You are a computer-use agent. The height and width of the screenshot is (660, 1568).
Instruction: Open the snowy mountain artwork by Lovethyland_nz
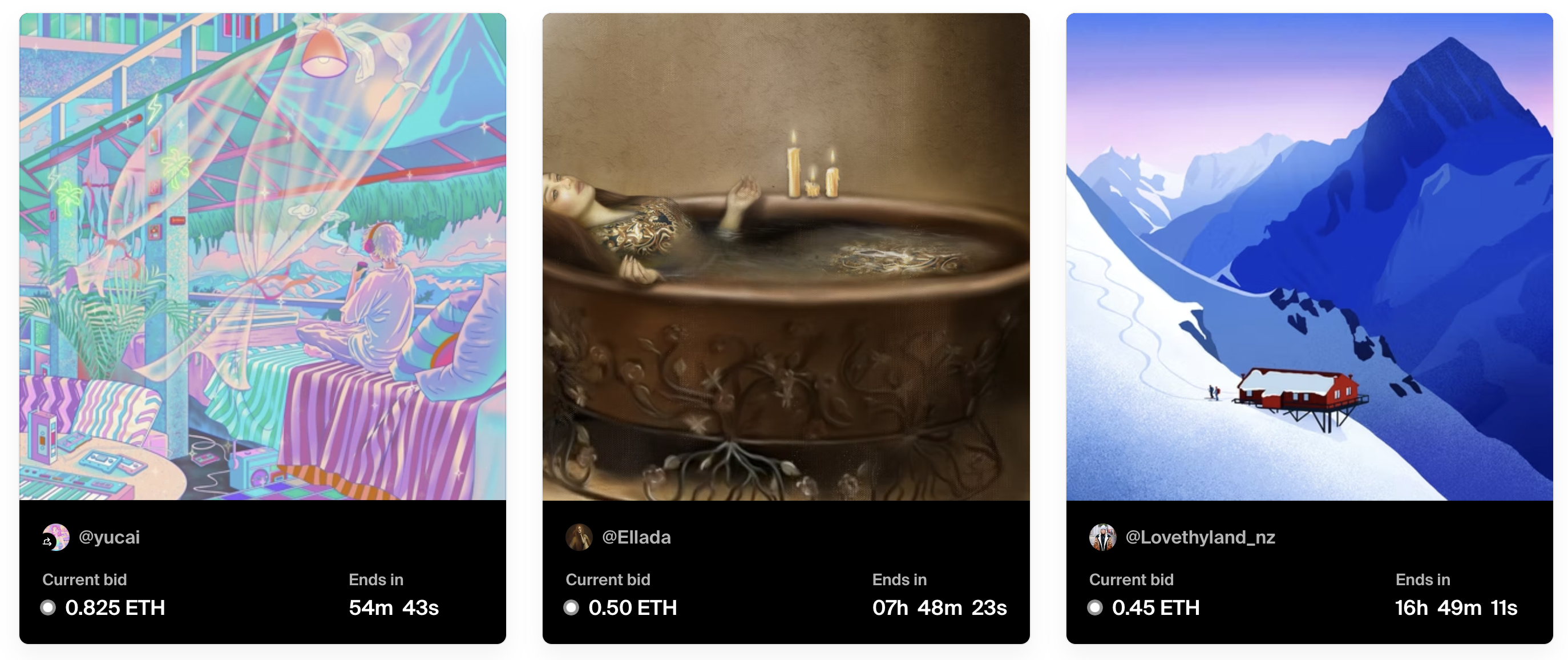[1310, 256]
